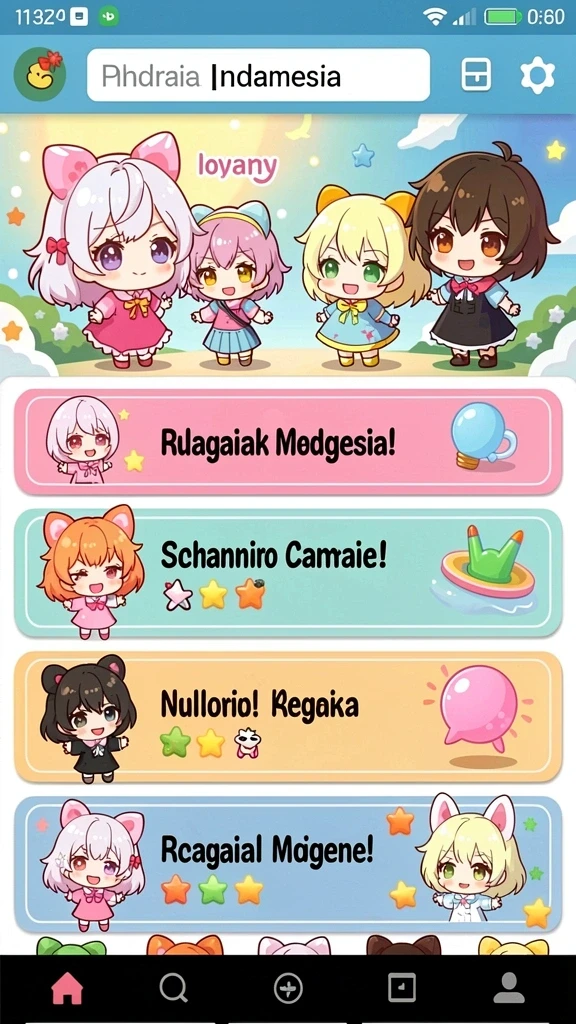The image size is (576, 1024).
Task: Open the chibi characters banner
Action: (x=288, y=245)
